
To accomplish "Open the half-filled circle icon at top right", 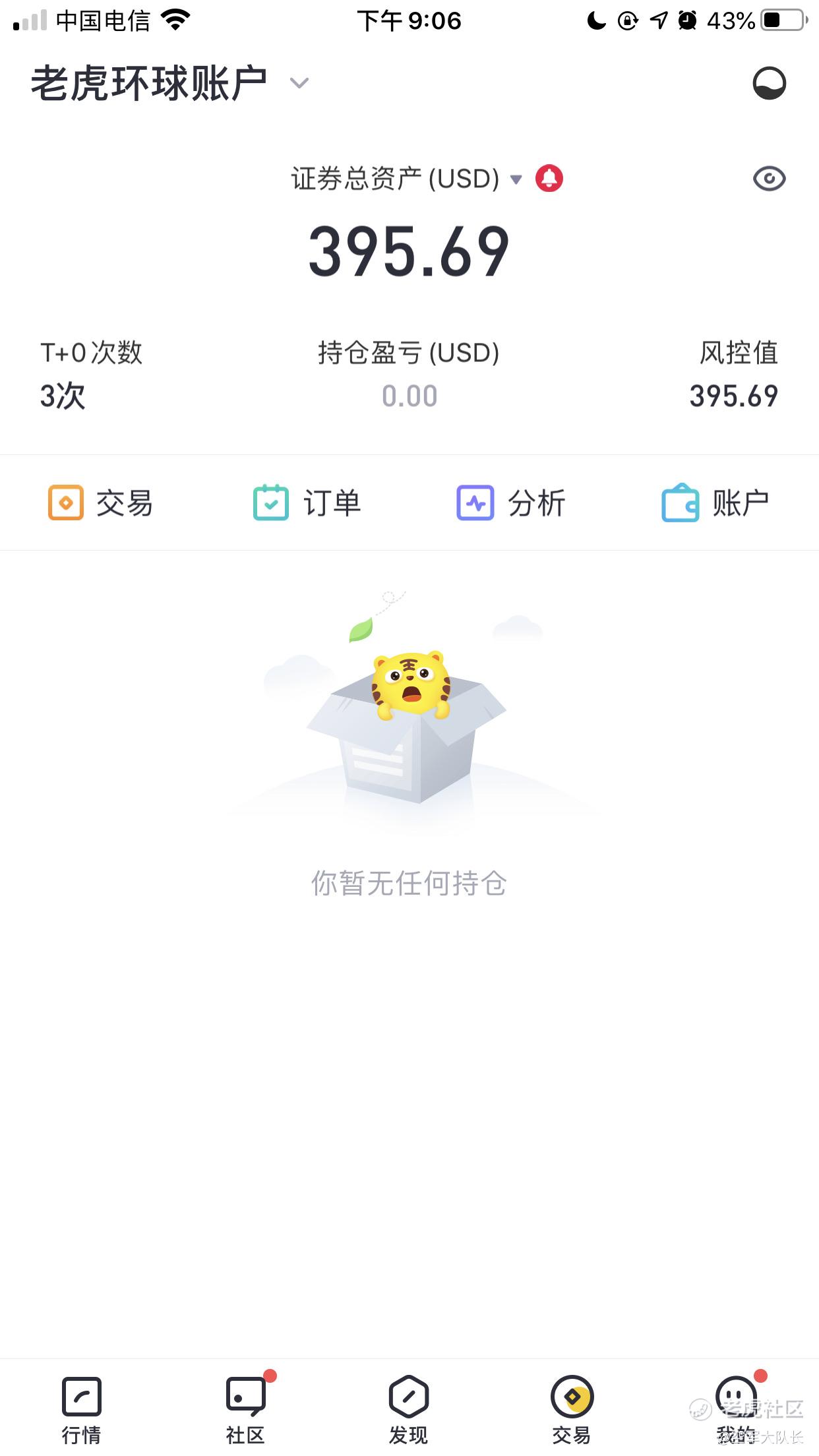I will pos(769,84).
